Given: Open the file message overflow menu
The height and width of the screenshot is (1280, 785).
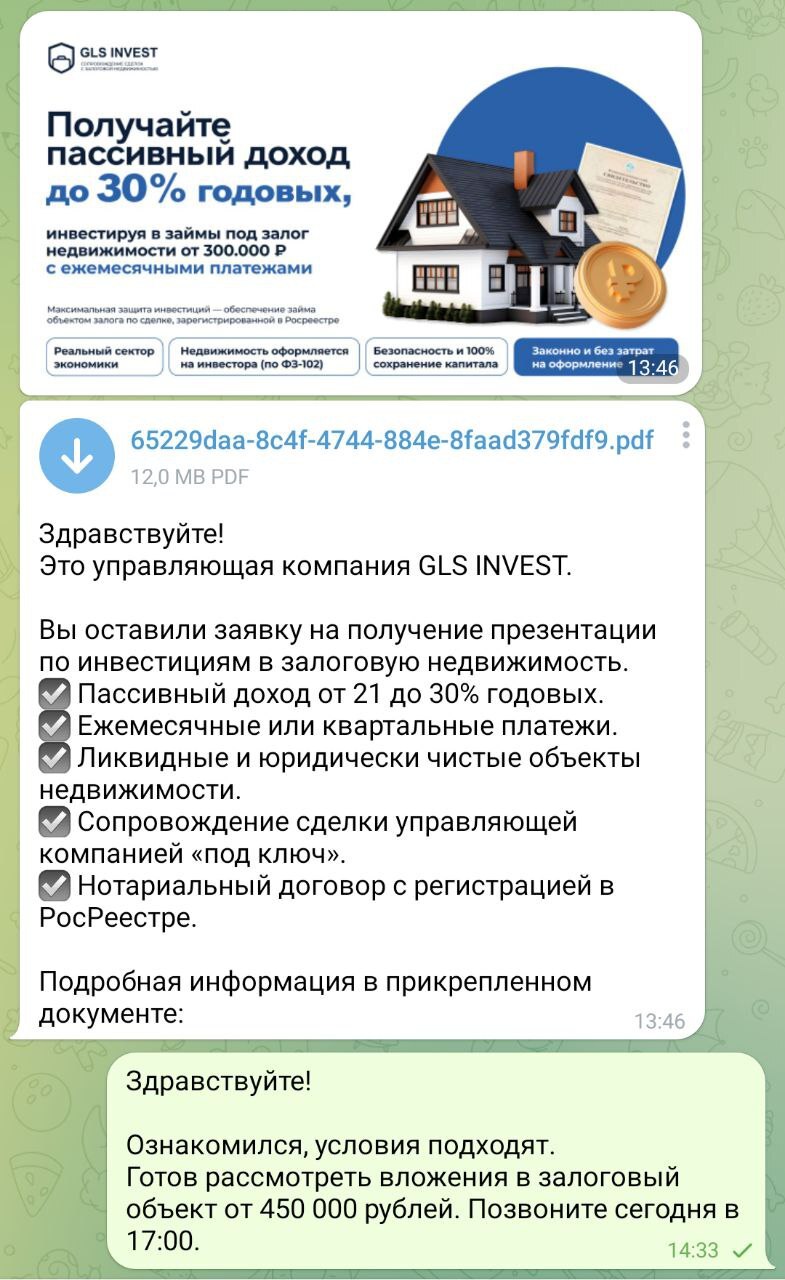Looking at the screenshot, I should pyautogui.click(x=686, y=436).
